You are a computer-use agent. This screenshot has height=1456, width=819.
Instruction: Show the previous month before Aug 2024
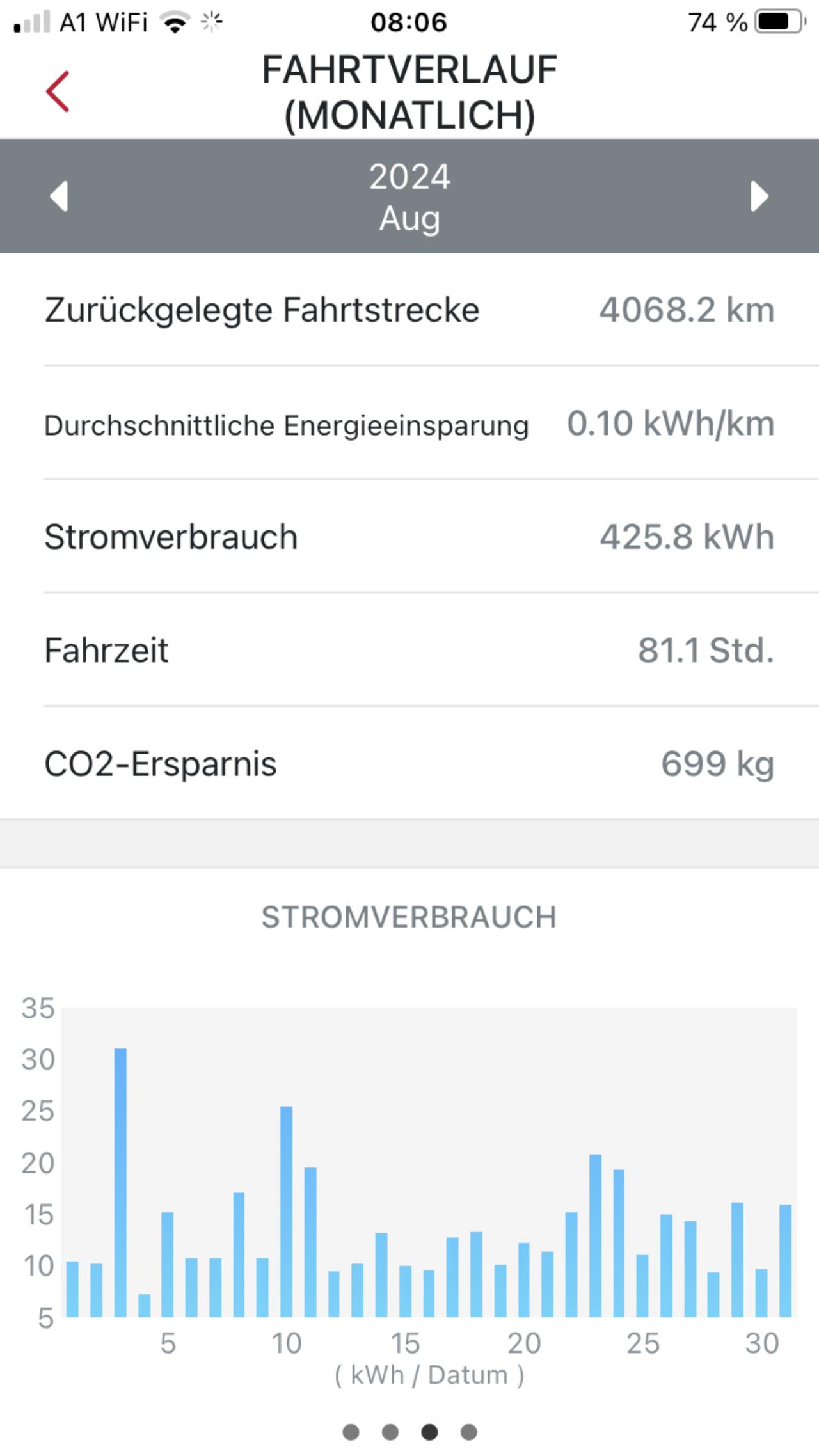(59, 196)
